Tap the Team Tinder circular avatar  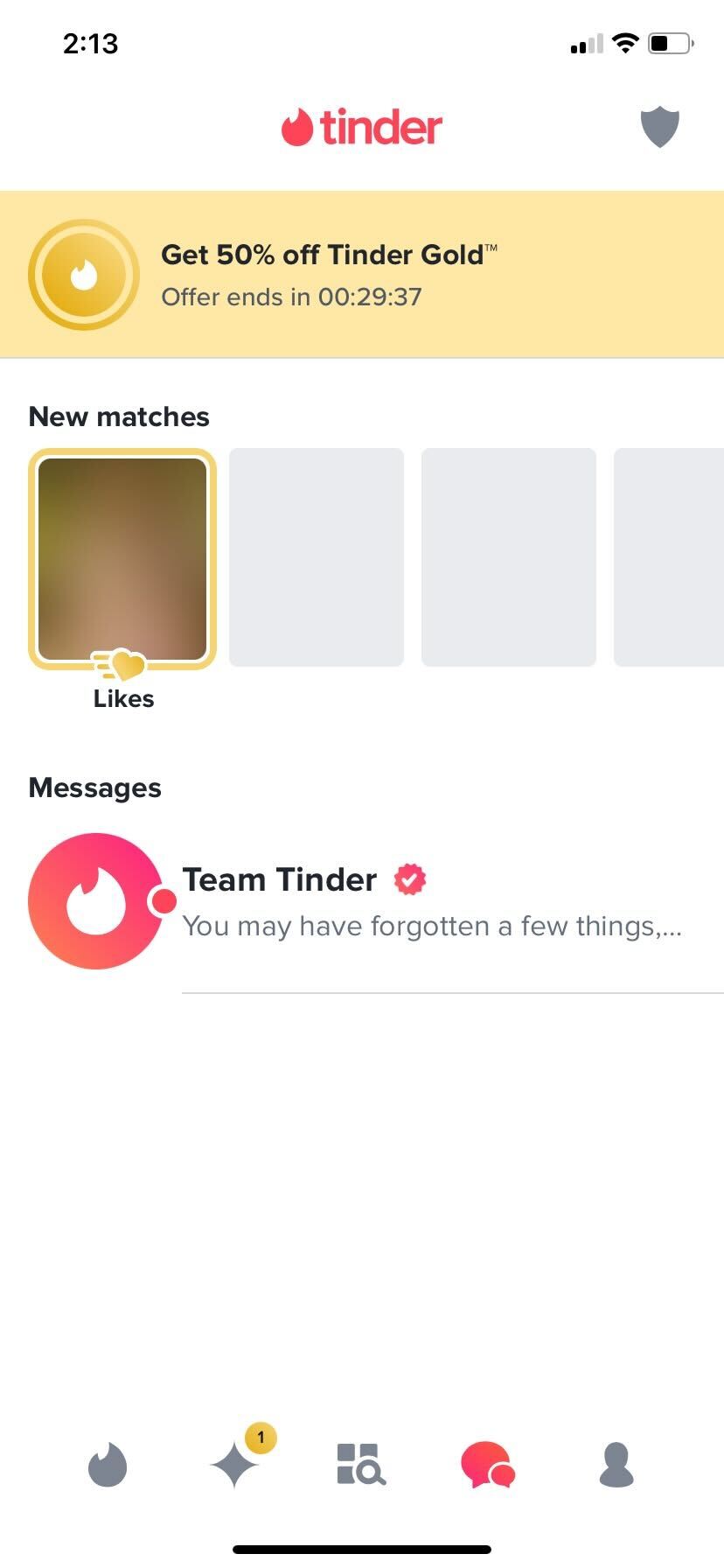click(x=96, y=900)
